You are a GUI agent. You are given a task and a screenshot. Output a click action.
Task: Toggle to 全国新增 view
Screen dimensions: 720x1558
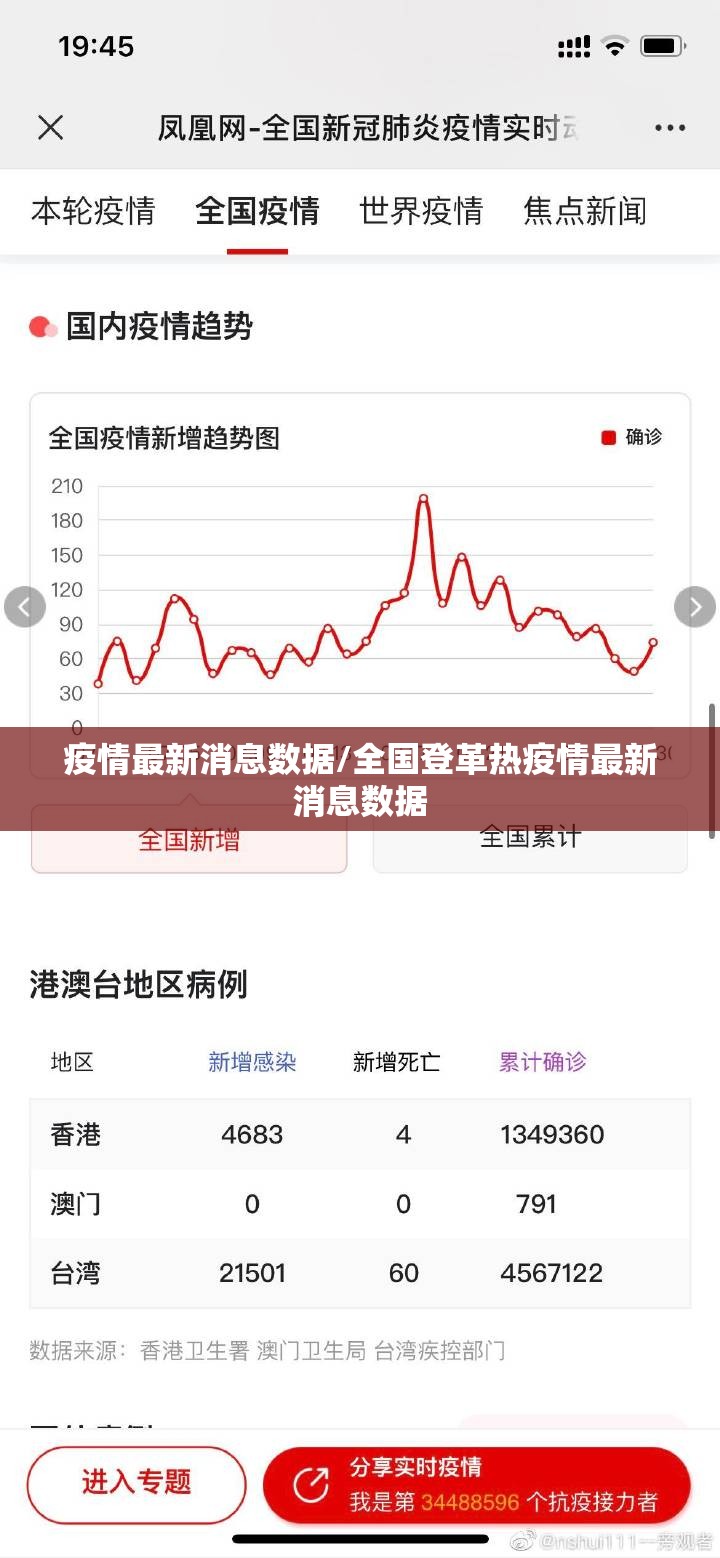click(x=189, y=841)
